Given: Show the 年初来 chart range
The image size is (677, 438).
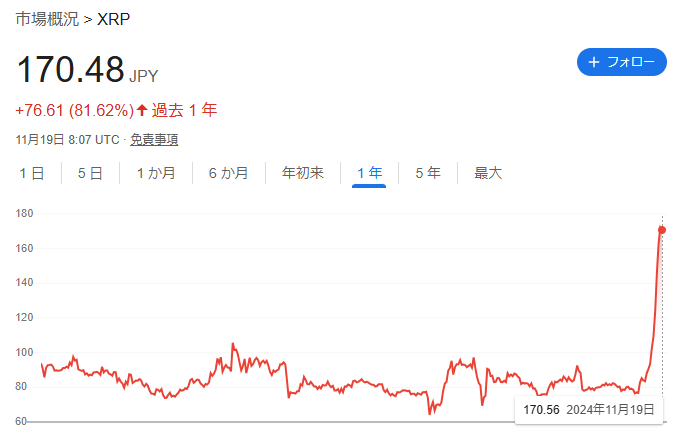Looking at the screenshot, I should [302, 173].
